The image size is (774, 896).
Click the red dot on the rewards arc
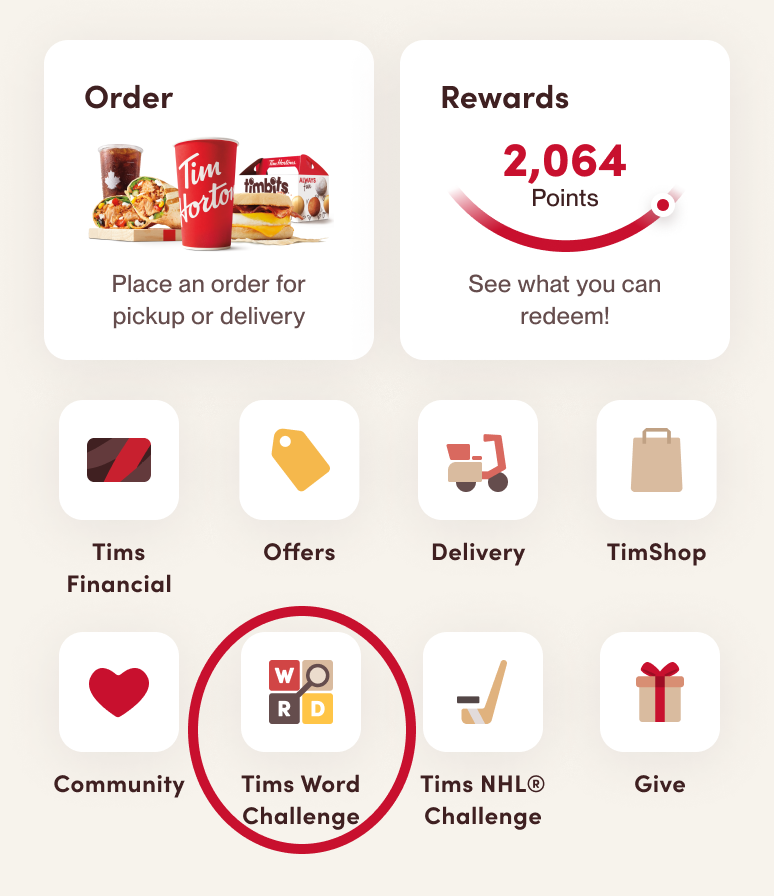pyautogui.click(x=662, y=203)
